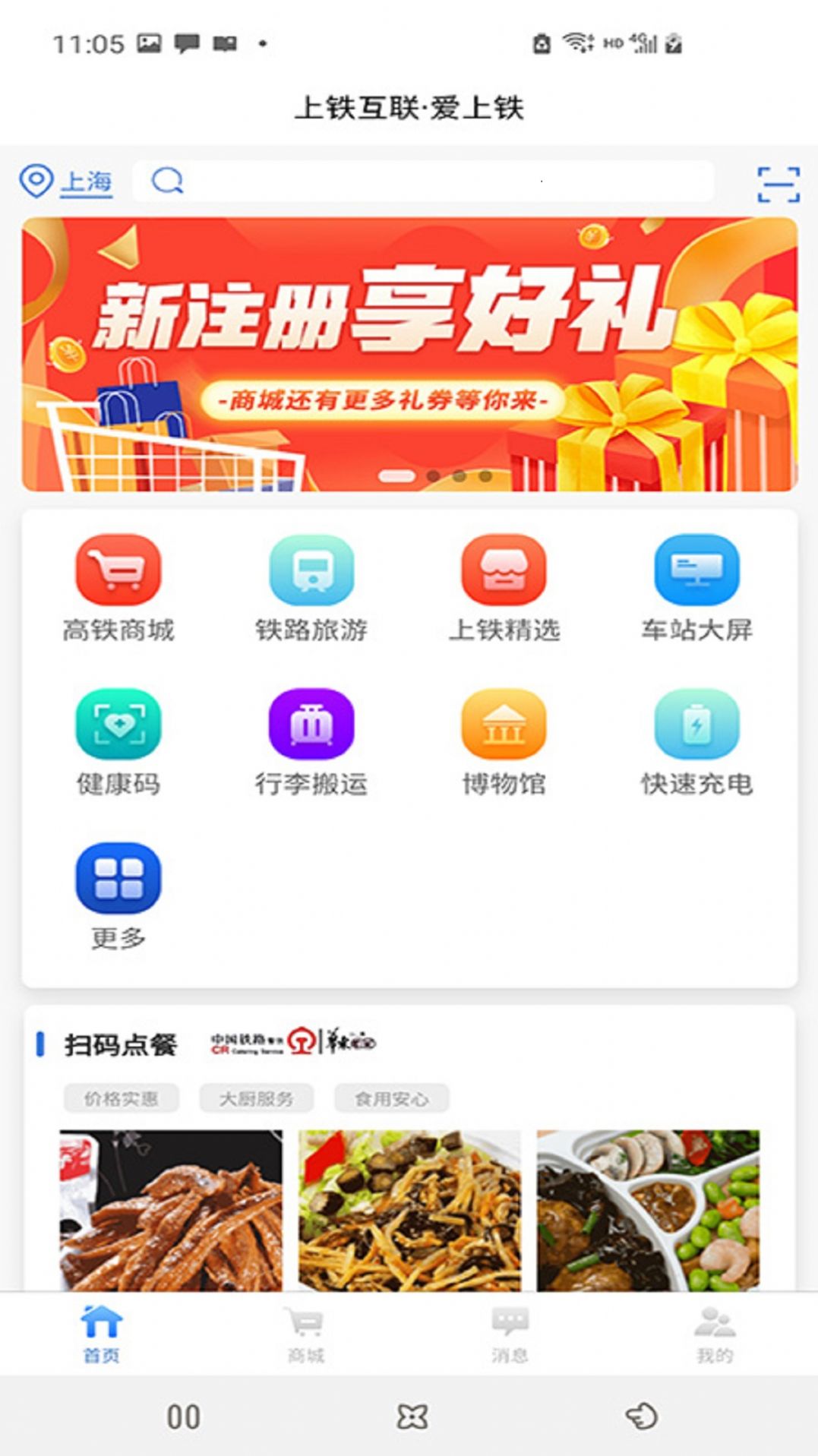Select the 大厨服务 filter tag
The image size is (818, 1456).
pyautogui.click(x=257, y=1098)
